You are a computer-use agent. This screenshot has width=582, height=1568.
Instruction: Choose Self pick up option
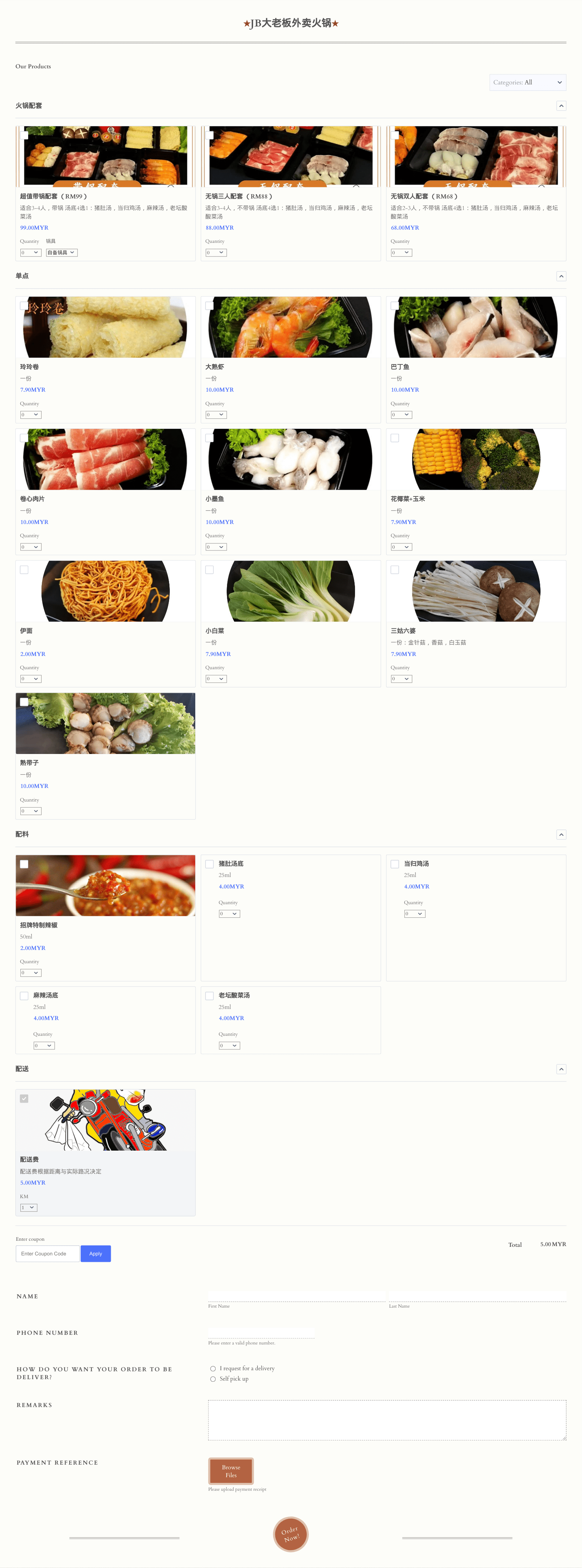coord(213,1379)
